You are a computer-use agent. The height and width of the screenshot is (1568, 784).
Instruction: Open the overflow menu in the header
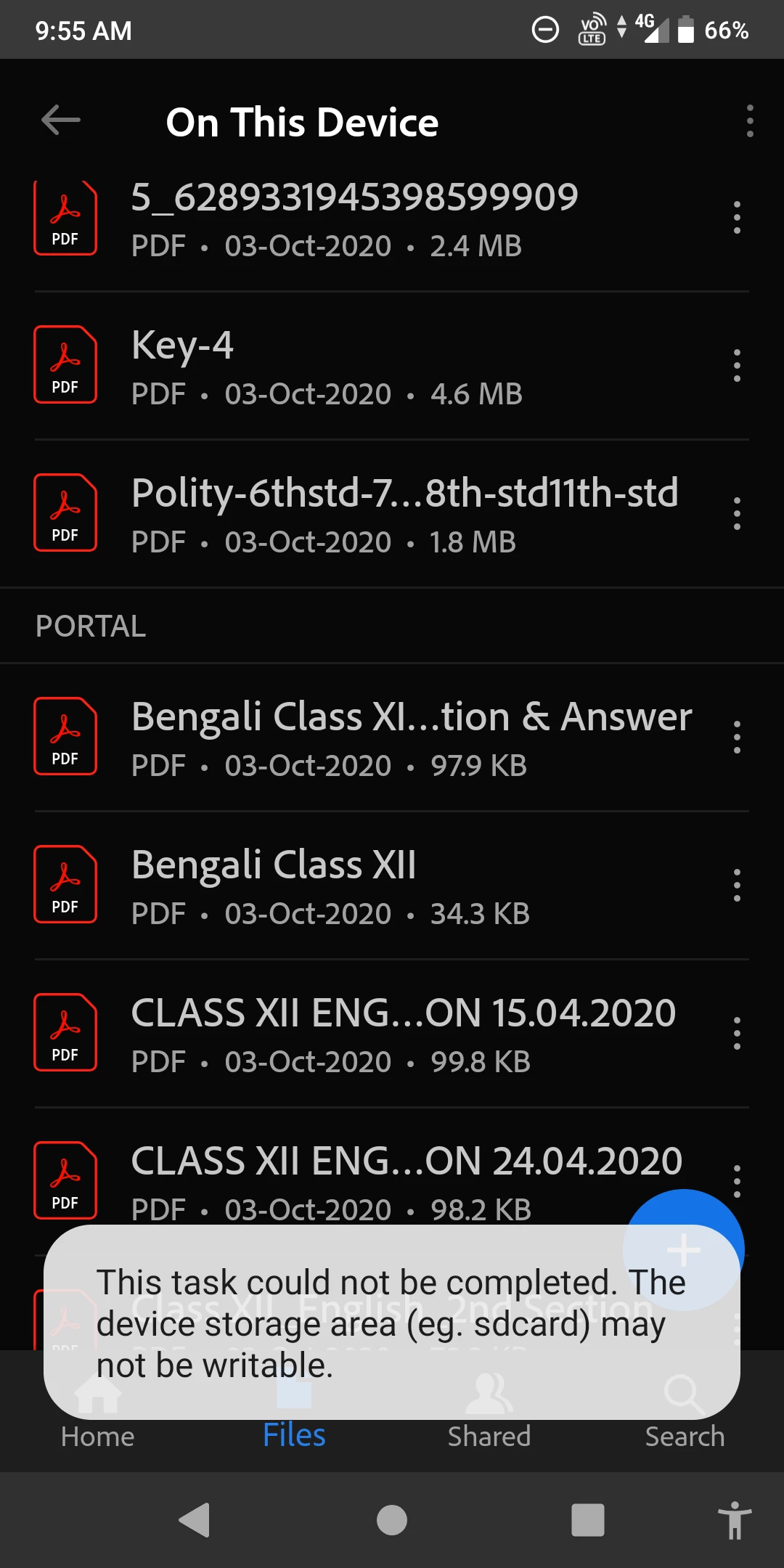coord(750,121)
